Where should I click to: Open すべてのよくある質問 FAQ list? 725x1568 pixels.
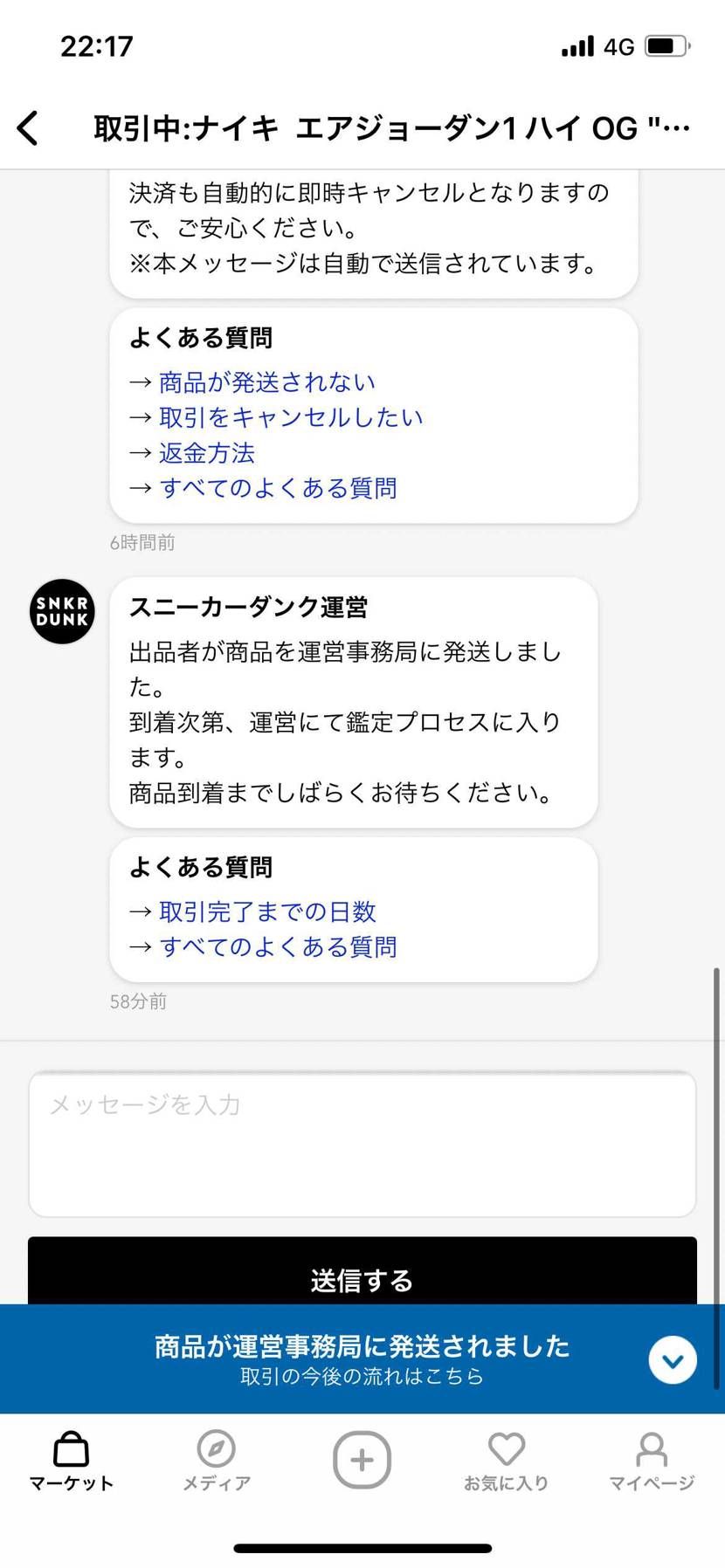280,487
